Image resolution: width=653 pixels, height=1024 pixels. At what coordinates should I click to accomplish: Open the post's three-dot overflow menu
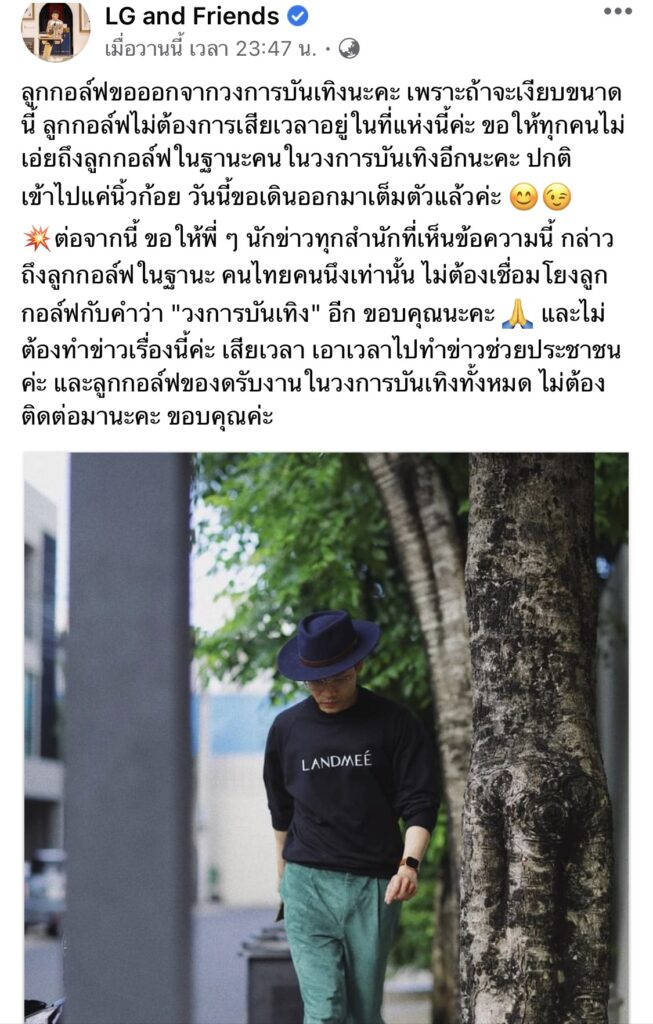click(x=617, y=12)
